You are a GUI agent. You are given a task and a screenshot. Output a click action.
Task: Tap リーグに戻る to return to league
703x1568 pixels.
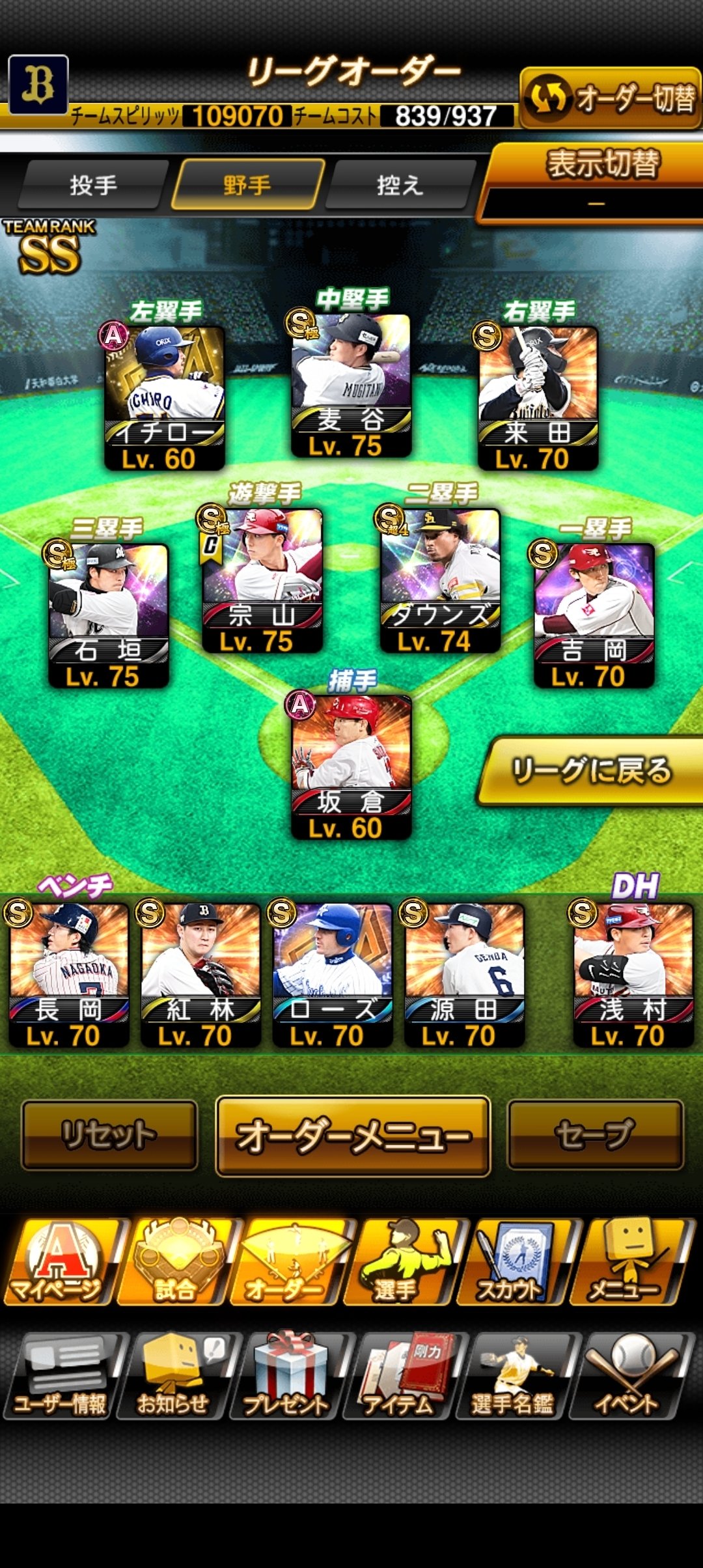click(x=591, y=771)
